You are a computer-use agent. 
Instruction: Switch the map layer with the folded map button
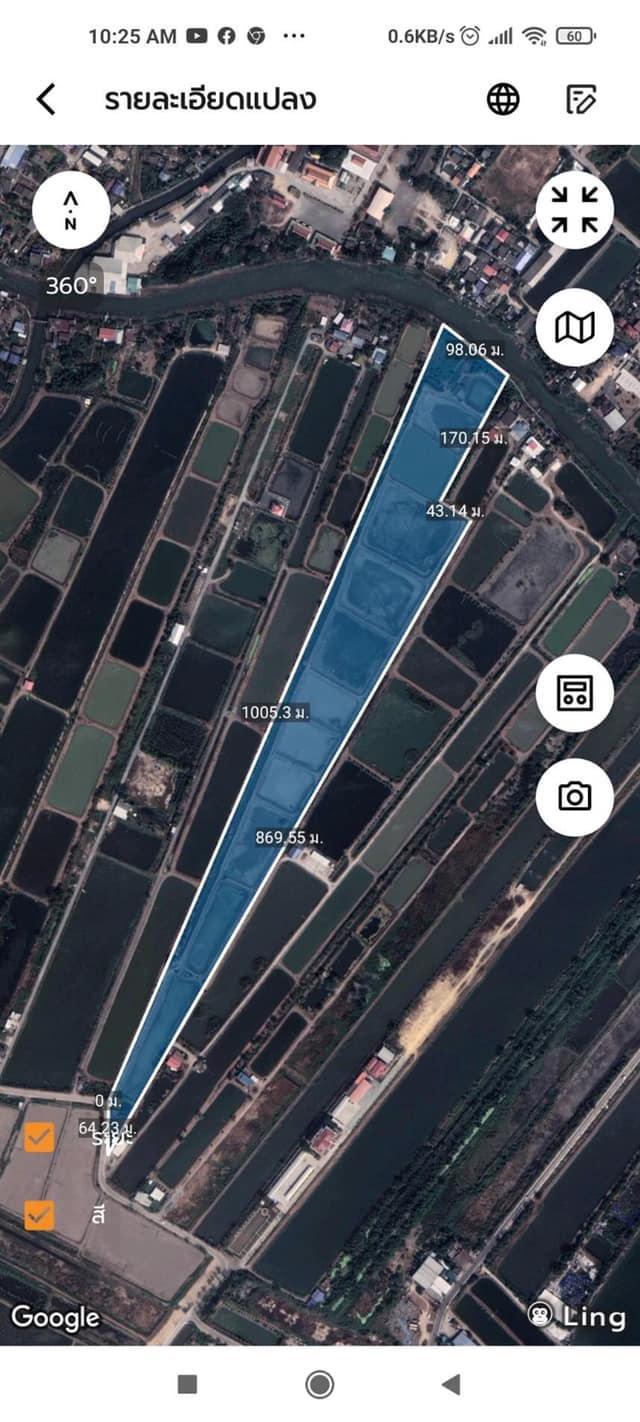point(575,326)
